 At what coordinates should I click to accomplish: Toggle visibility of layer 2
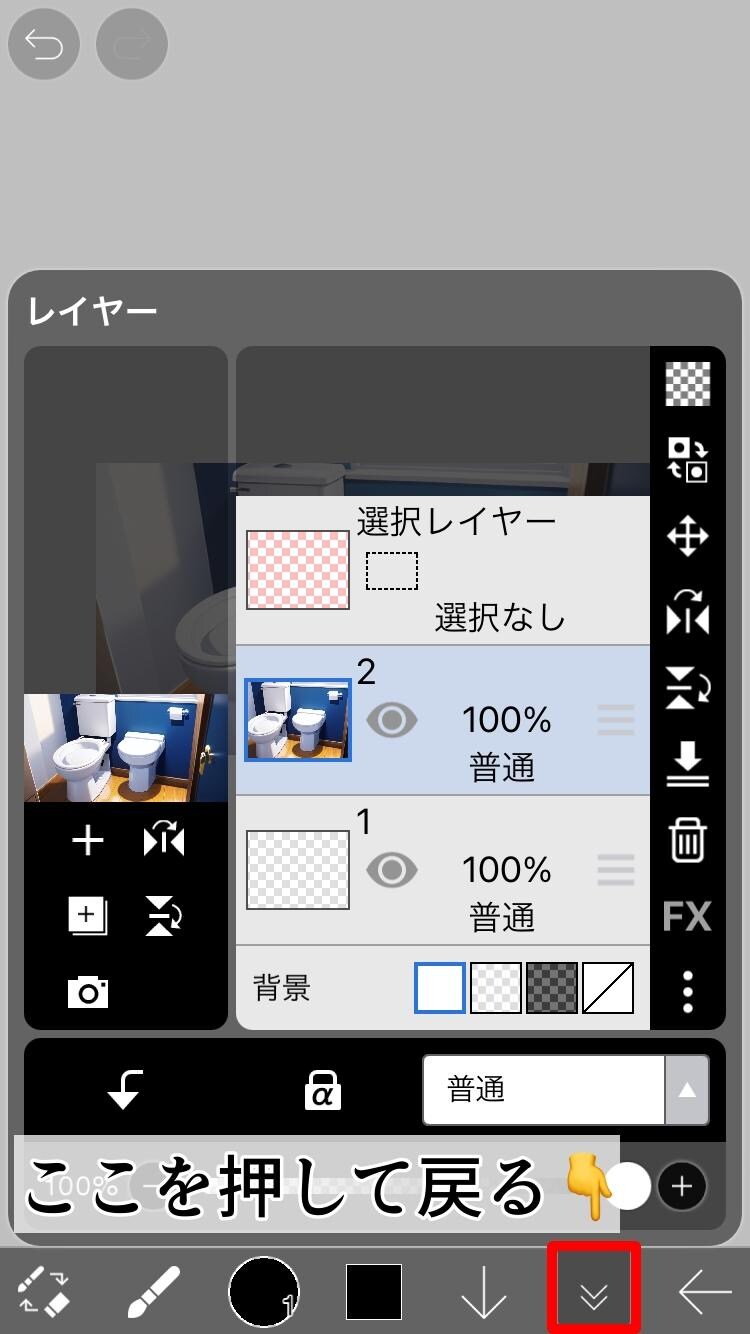391,720
